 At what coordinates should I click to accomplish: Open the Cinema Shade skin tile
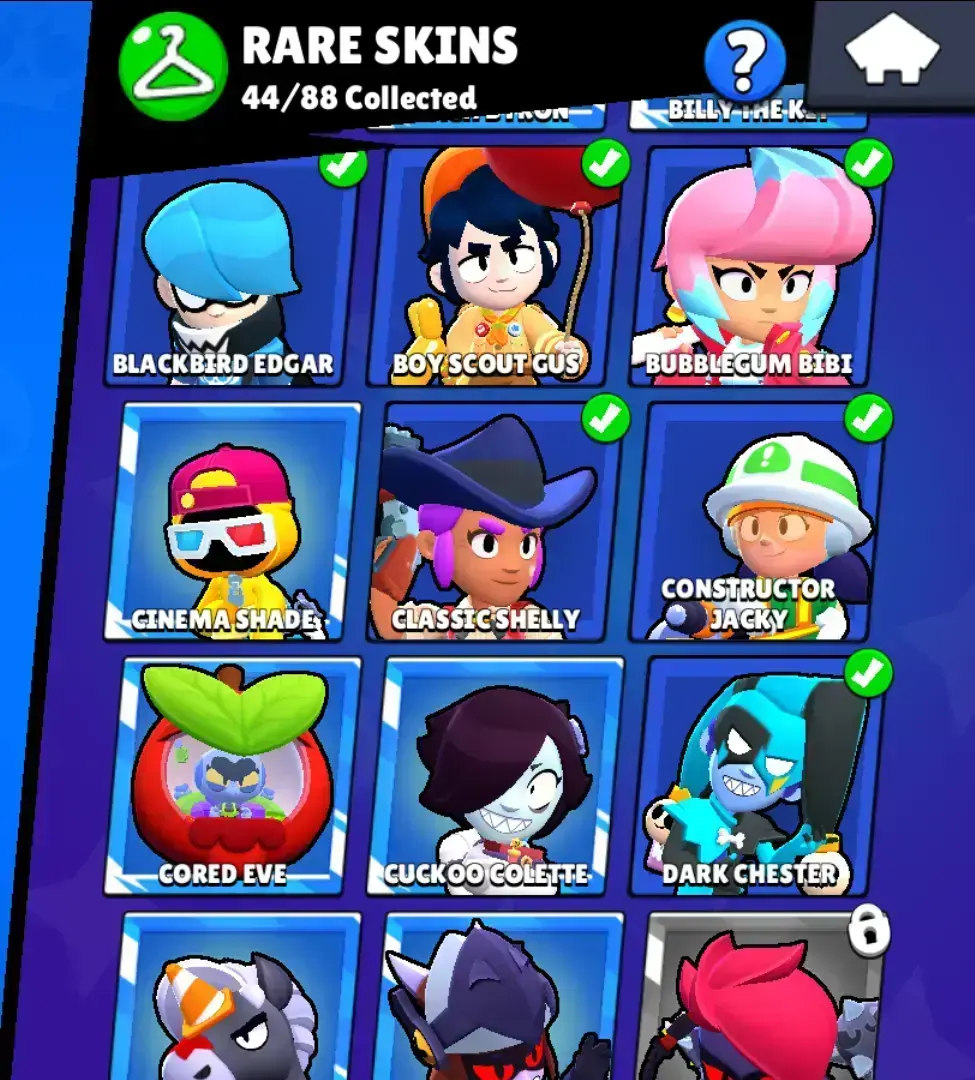(x=232, y=522)
